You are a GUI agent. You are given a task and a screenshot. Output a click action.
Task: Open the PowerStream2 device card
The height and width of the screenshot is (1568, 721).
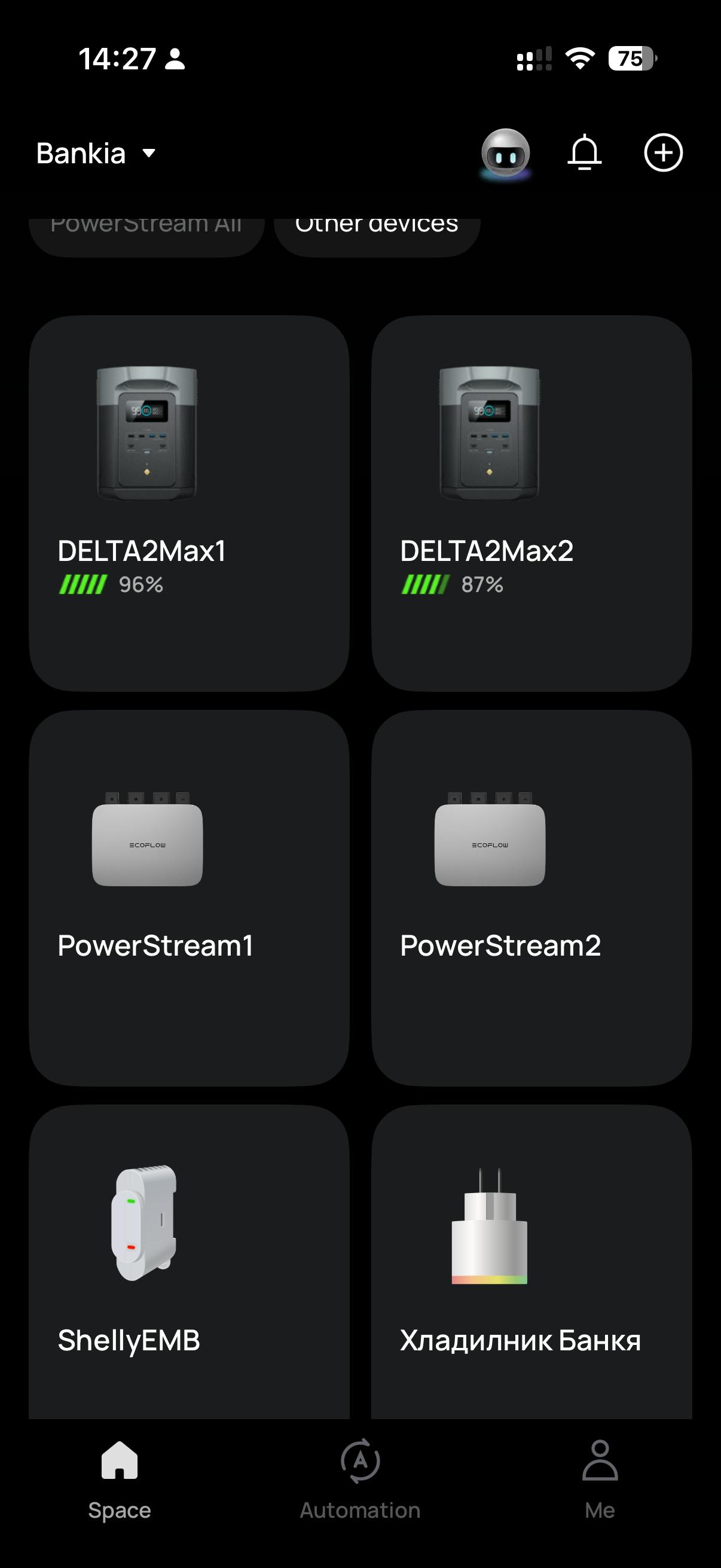point(531,897)
